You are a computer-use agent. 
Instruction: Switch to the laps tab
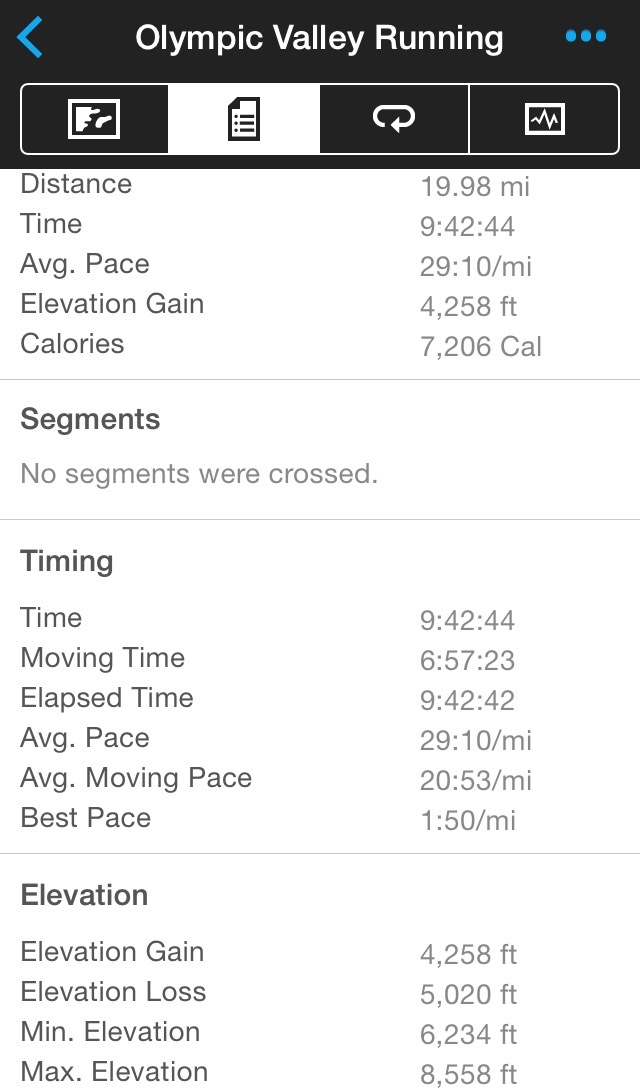[394, 119]
